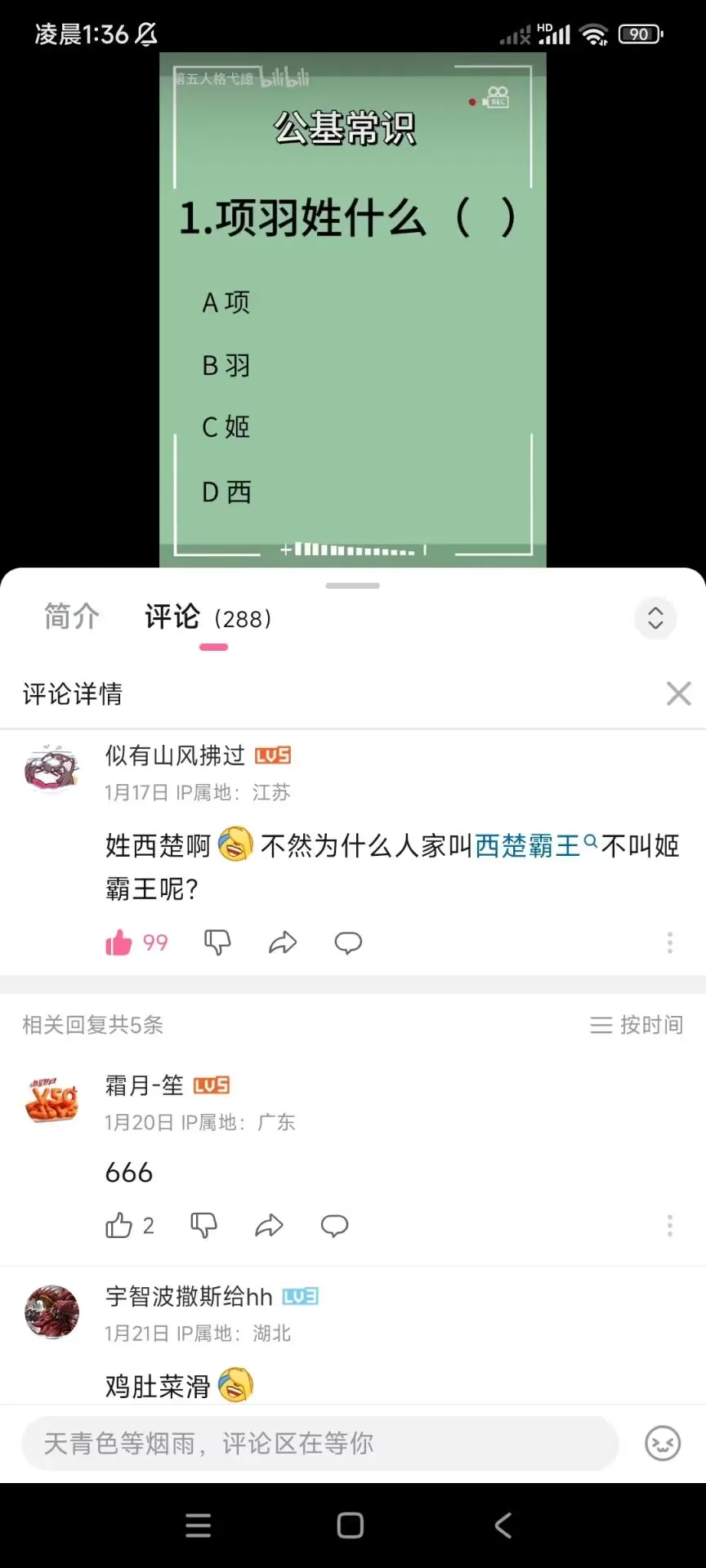
Task: Open 似有山风拂过's profile avatar
Action: click(51, 768)
